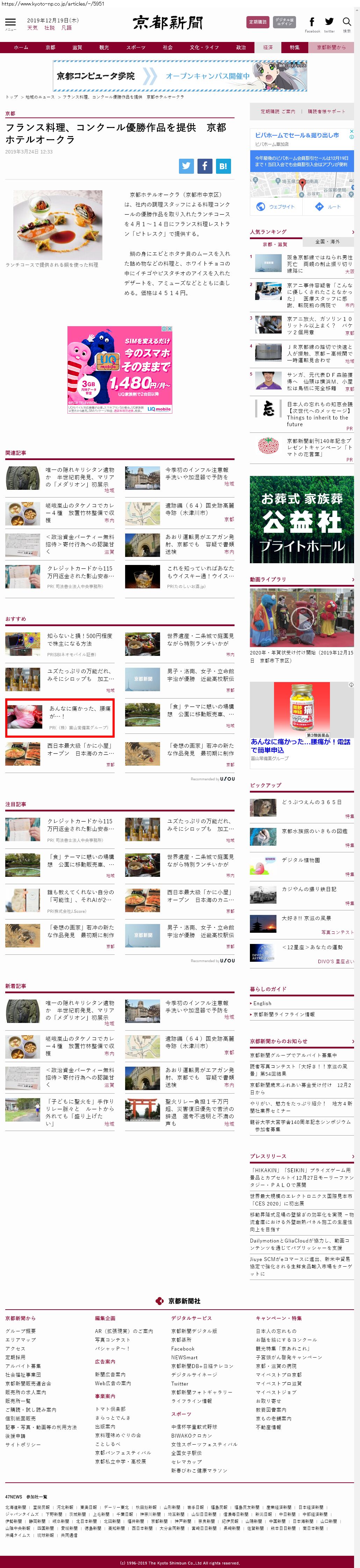
Task: Open the デジタル版ログイン button
Action: tap(284, 22)
